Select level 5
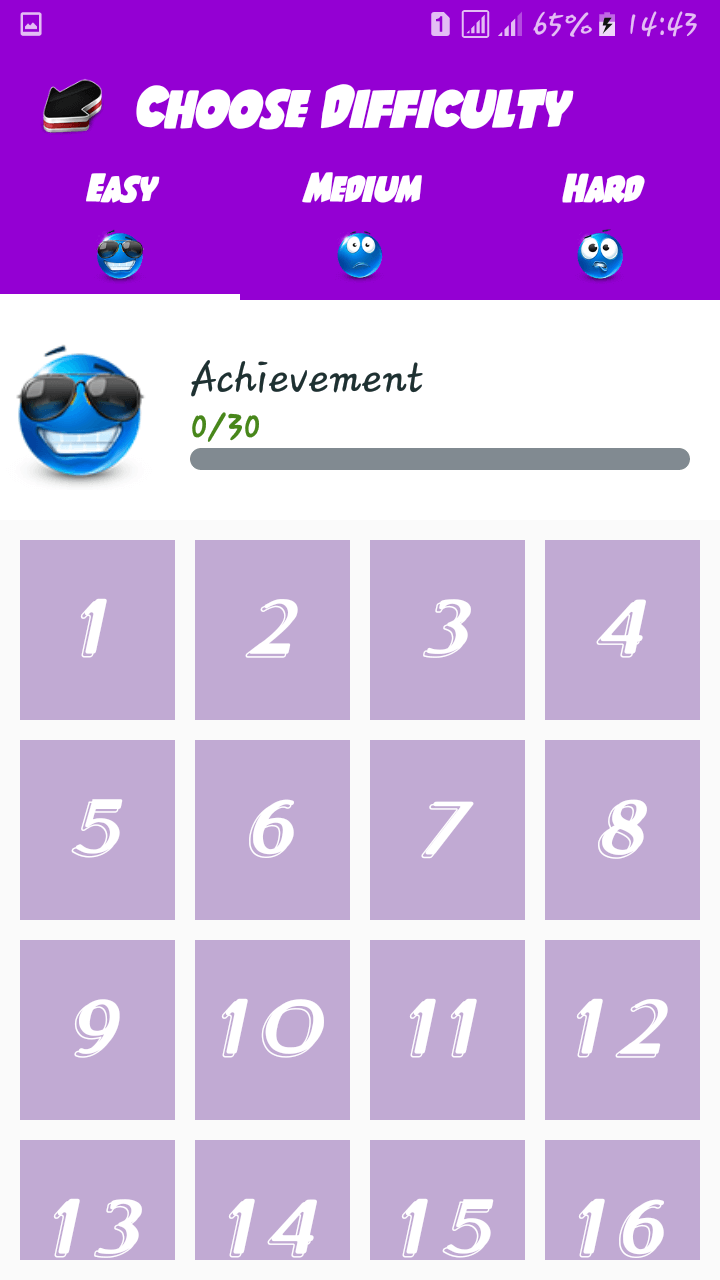This screenshot has height=1280, width=720. tap(97, 830)
